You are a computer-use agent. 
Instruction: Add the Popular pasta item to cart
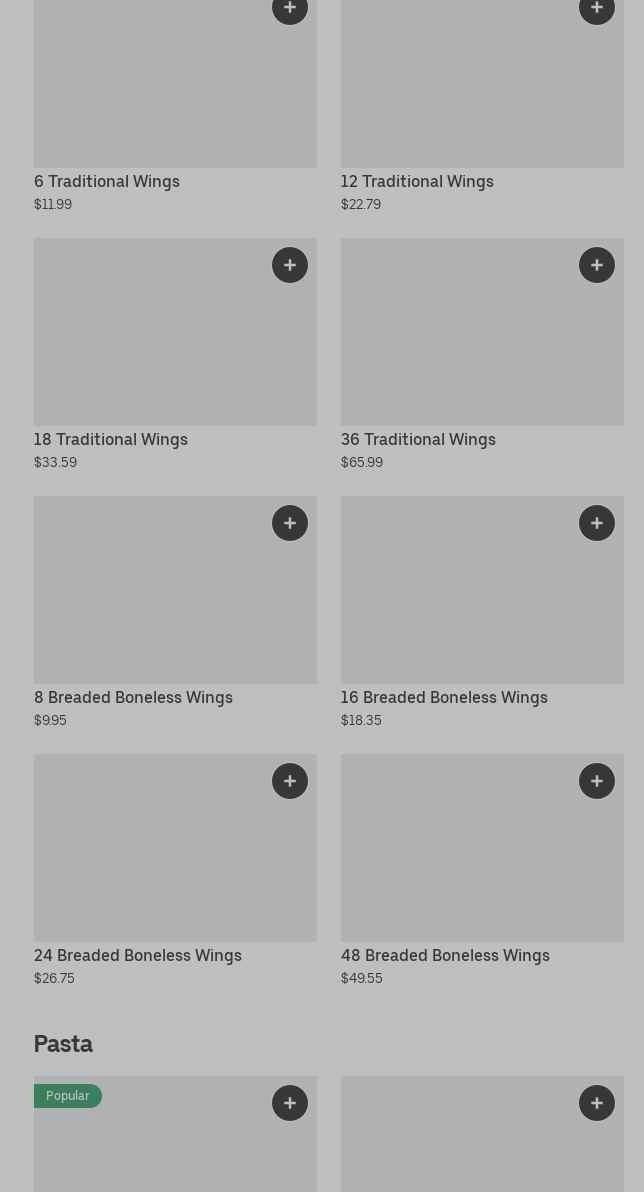tap(290, 1103)
